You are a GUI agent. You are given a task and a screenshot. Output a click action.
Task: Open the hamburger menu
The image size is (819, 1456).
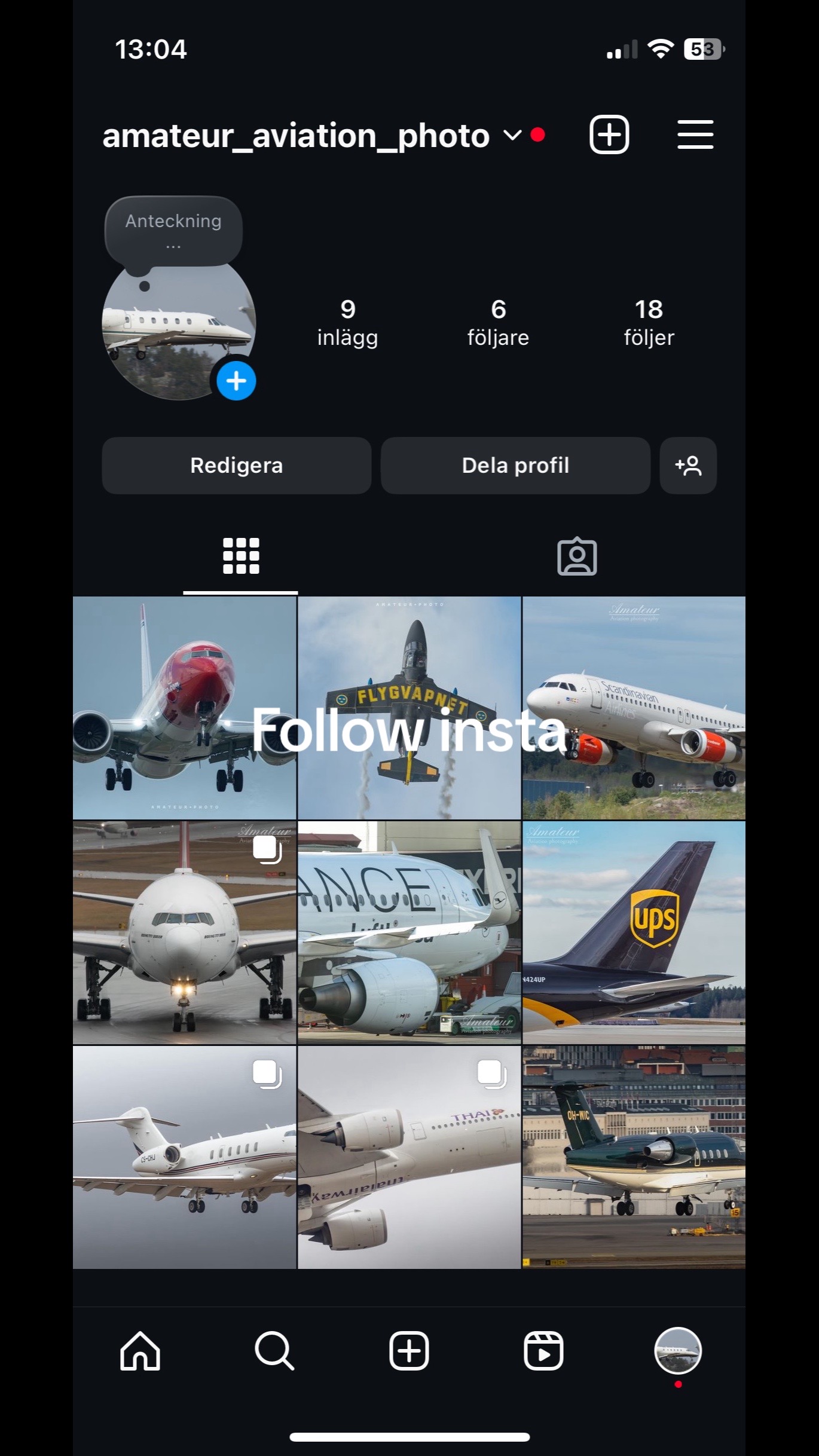coord(695,134)
